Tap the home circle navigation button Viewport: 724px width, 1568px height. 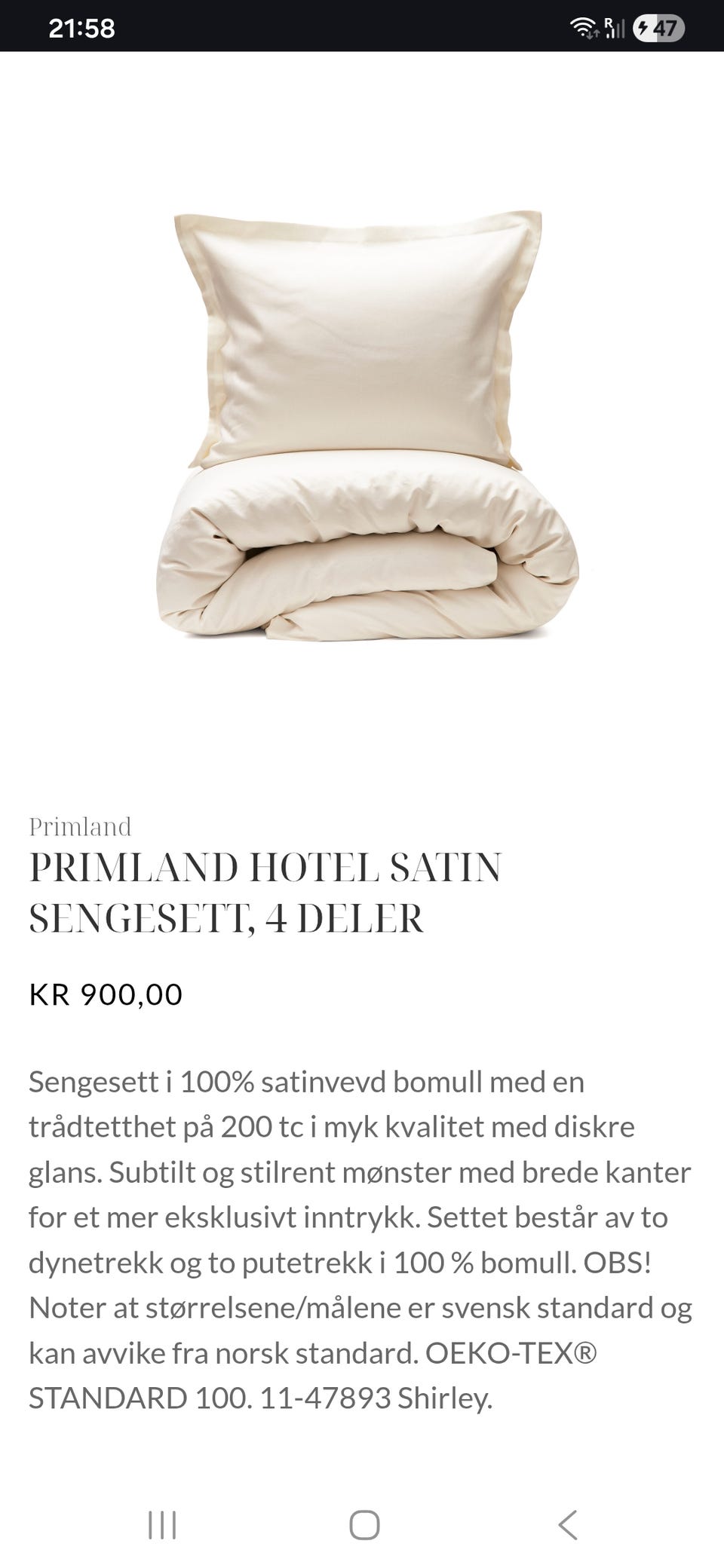tap(362, 1521)
